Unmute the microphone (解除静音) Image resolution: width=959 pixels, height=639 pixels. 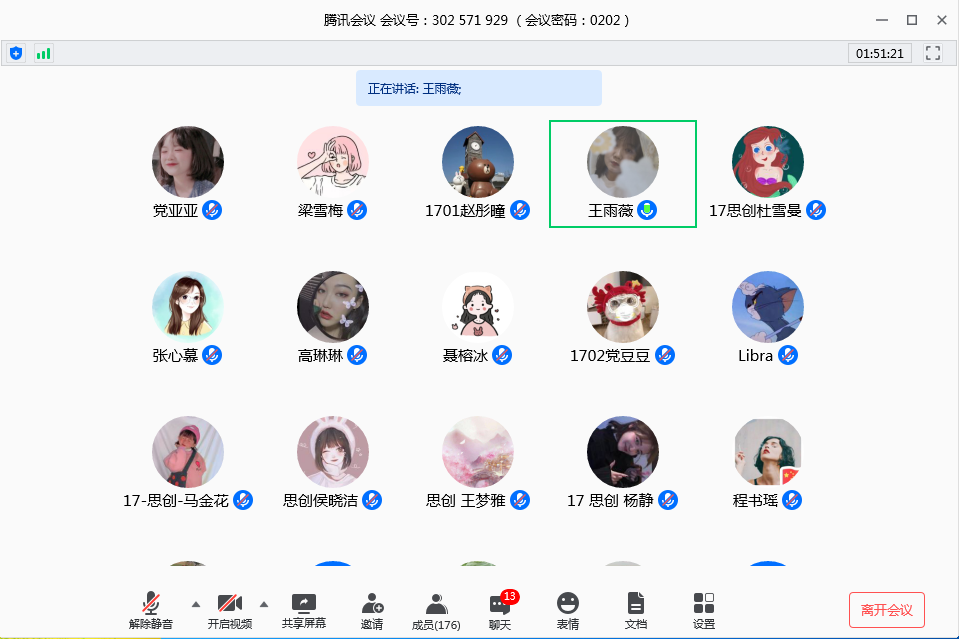[x=150, y=609]
